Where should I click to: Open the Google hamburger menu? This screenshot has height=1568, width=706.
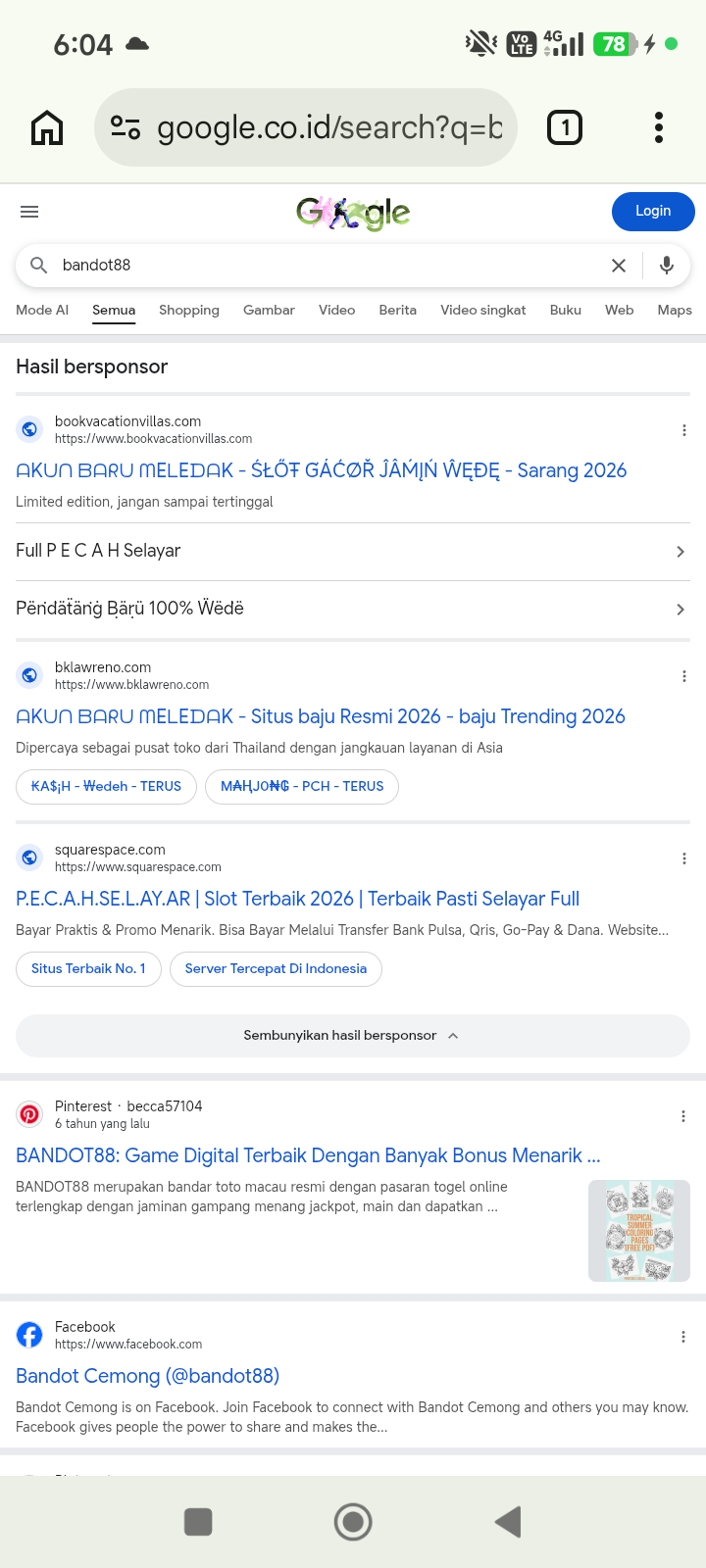[29, 212]
